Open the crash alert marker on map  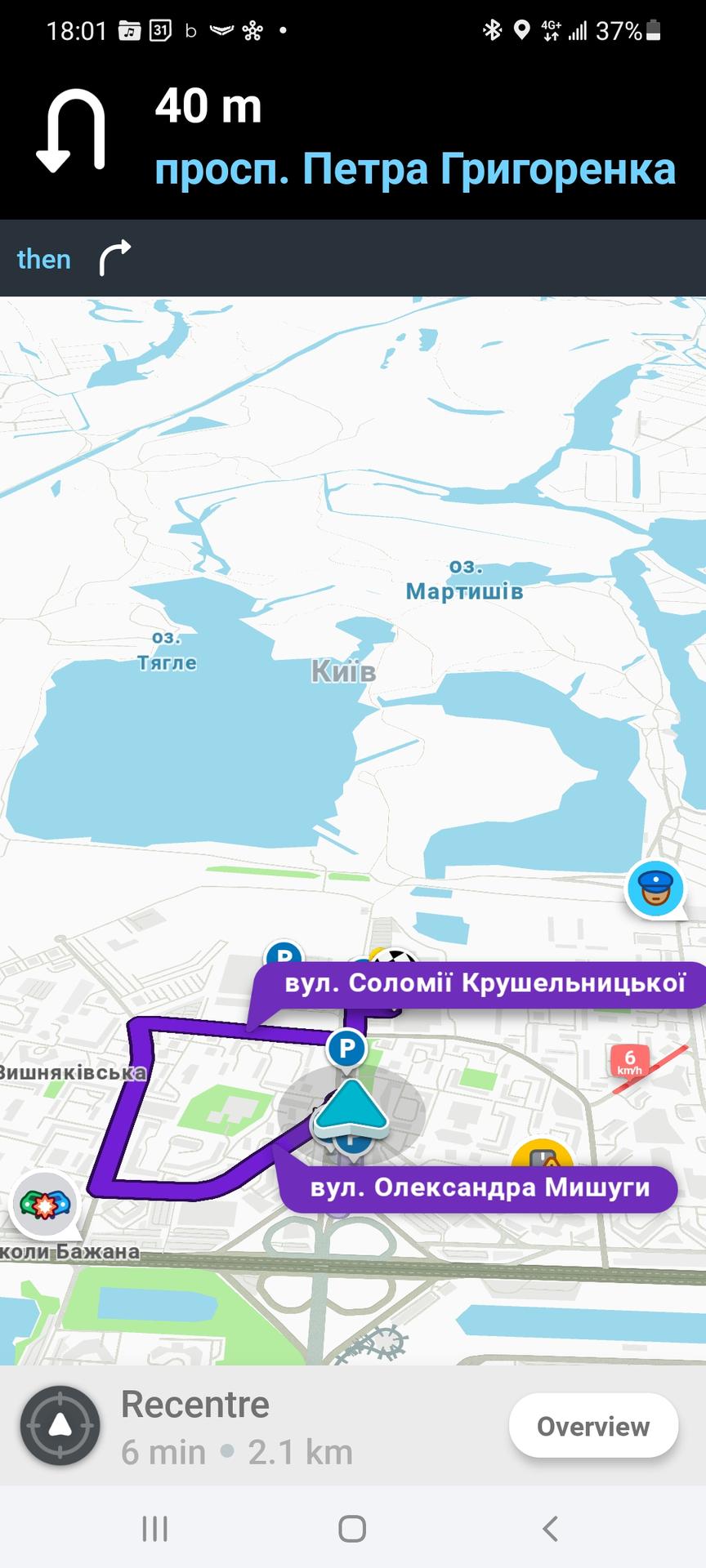tap(45, 1204)
